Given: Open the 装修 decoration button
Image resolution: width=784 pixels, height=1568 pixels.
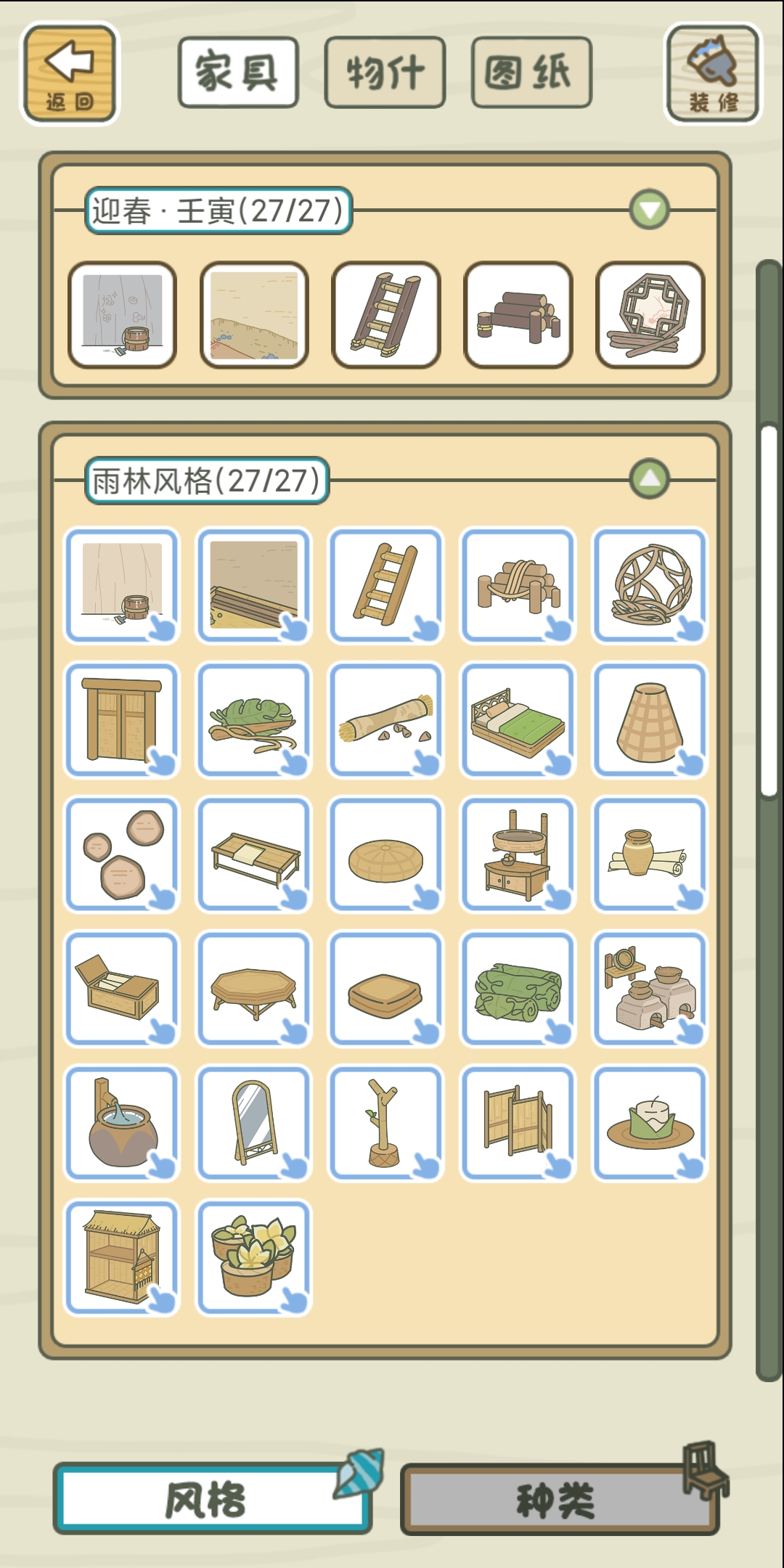Looking at the screenshot, I should click(712, 73).
